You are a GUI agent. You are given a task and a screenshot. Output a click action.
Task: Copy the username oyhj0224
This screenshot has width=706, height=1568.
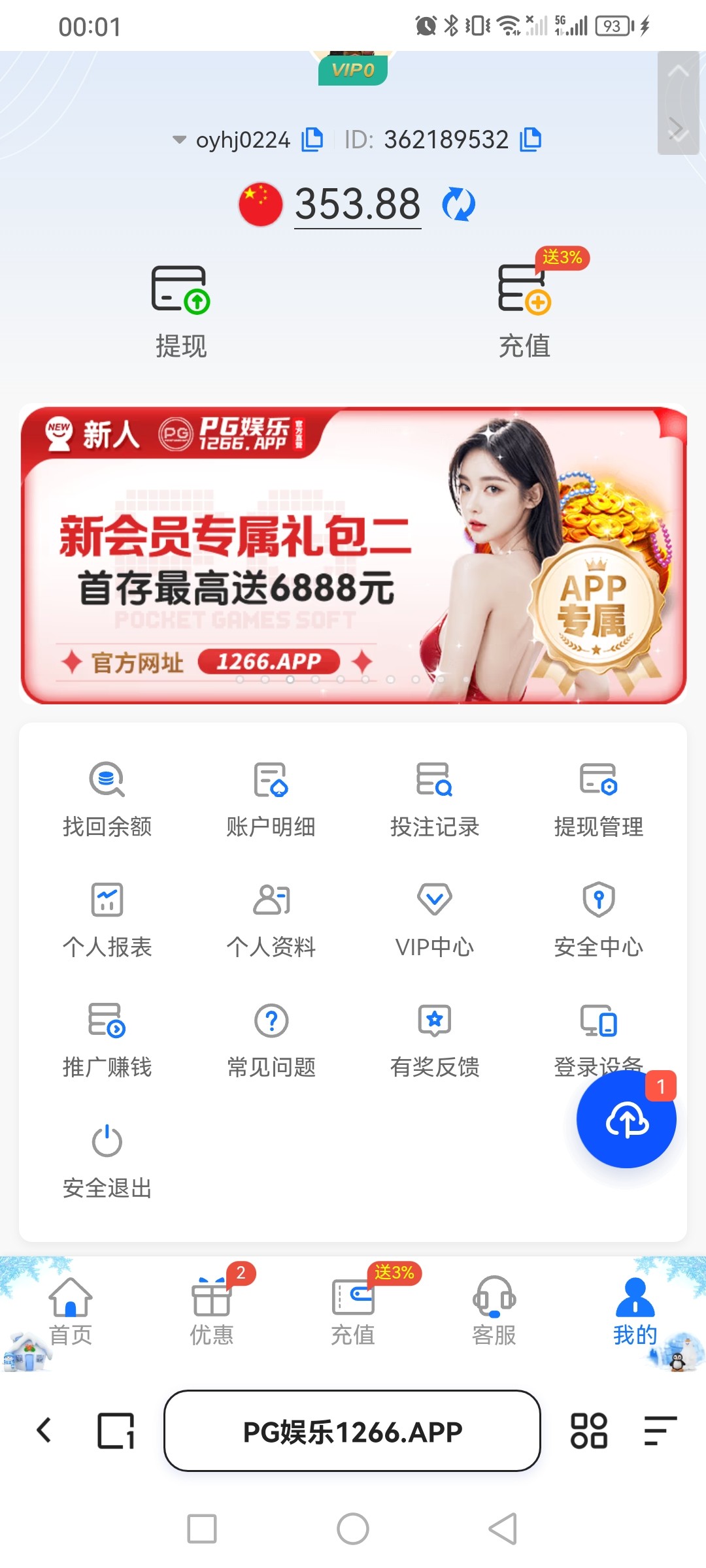click(x=312, y=139)
